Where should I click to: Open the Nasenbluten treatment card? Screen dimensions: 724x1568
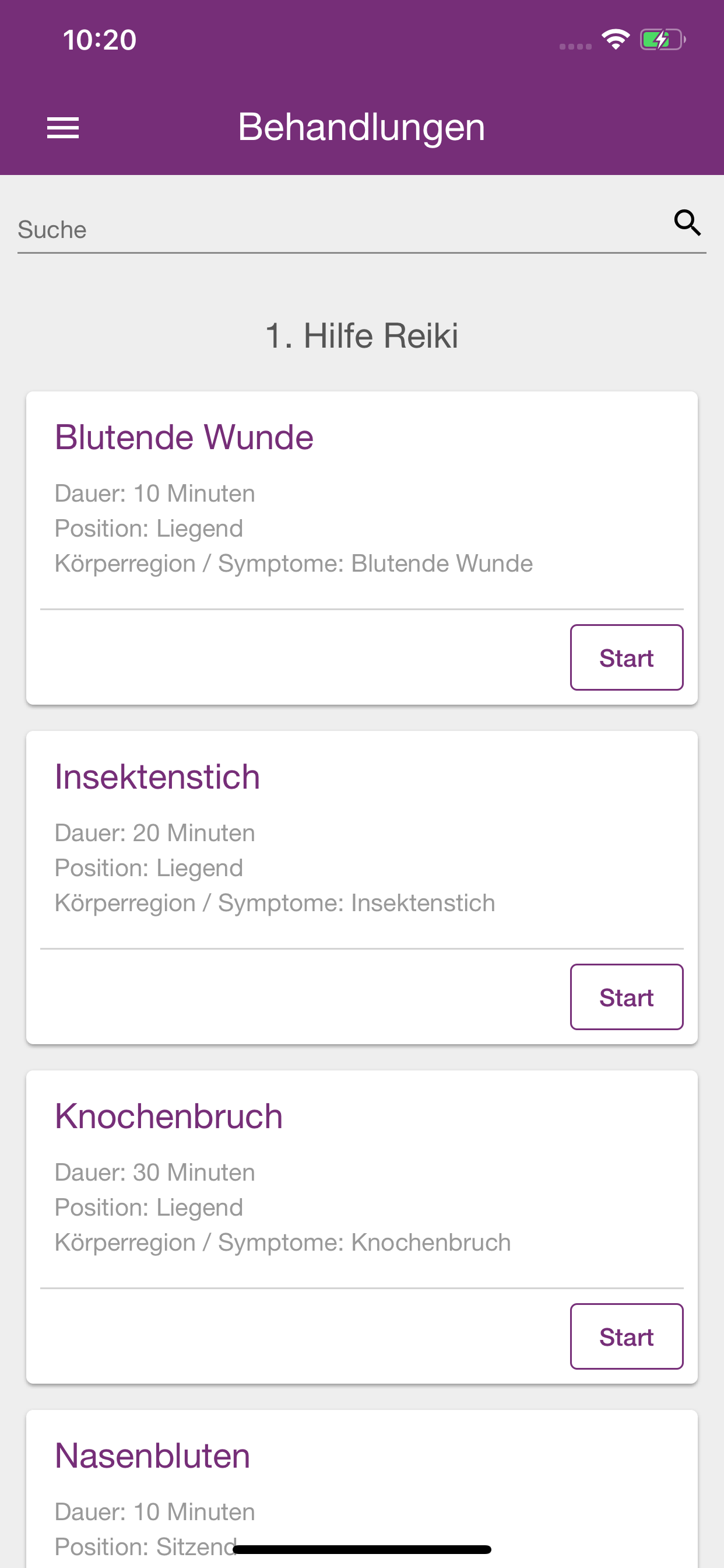[361, 1489]
